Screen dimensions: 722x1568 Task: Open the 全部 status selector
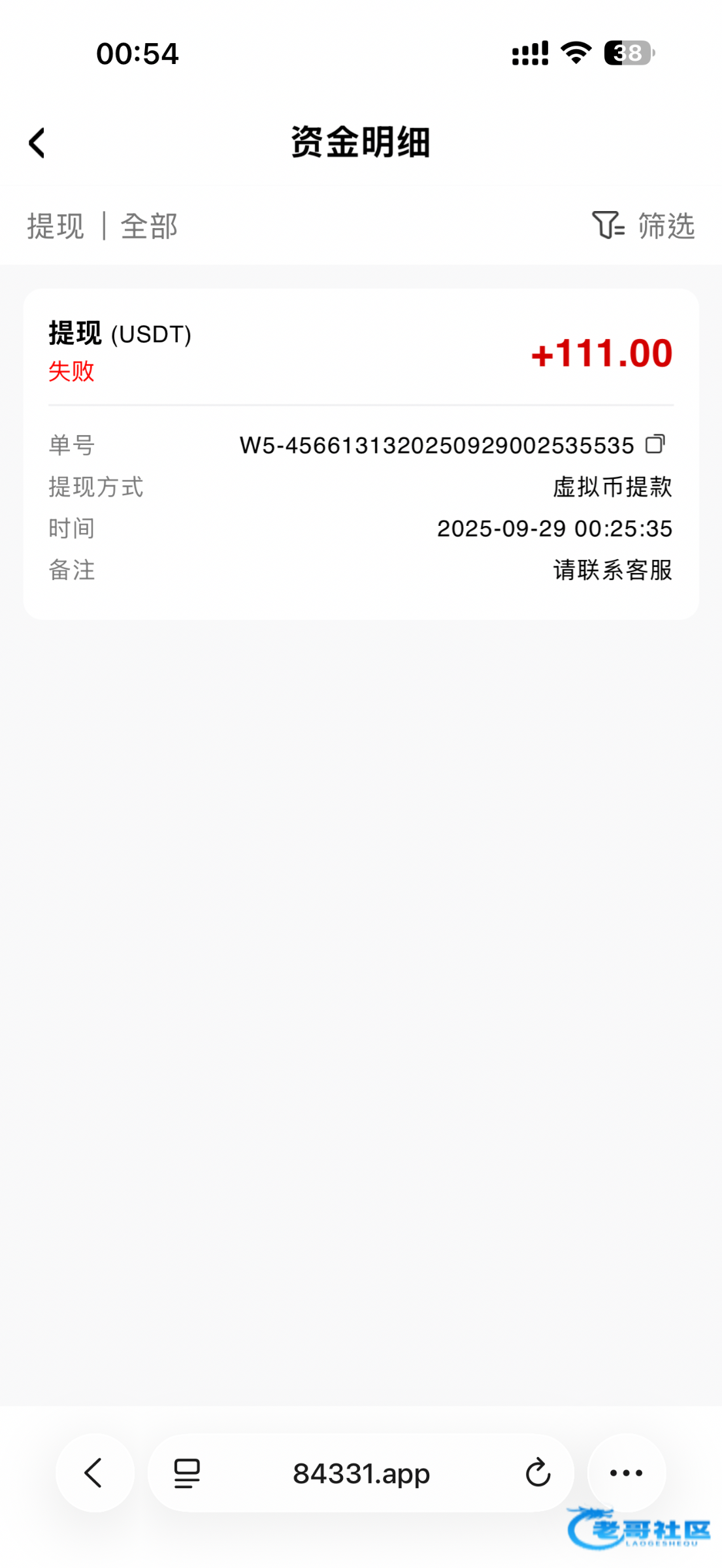click(149, 227)
